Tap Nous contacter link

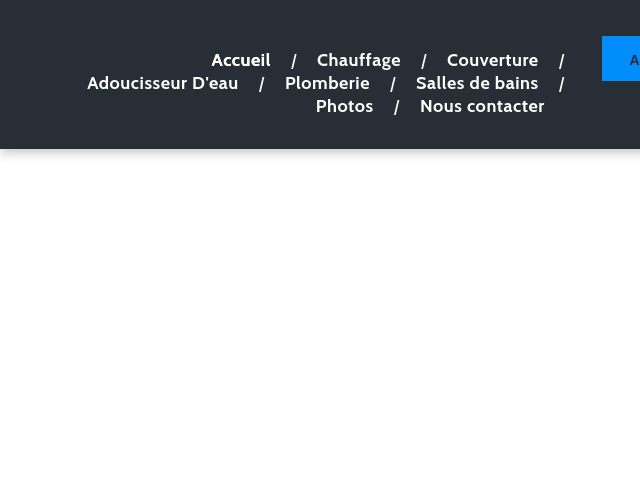coord(482,106)
